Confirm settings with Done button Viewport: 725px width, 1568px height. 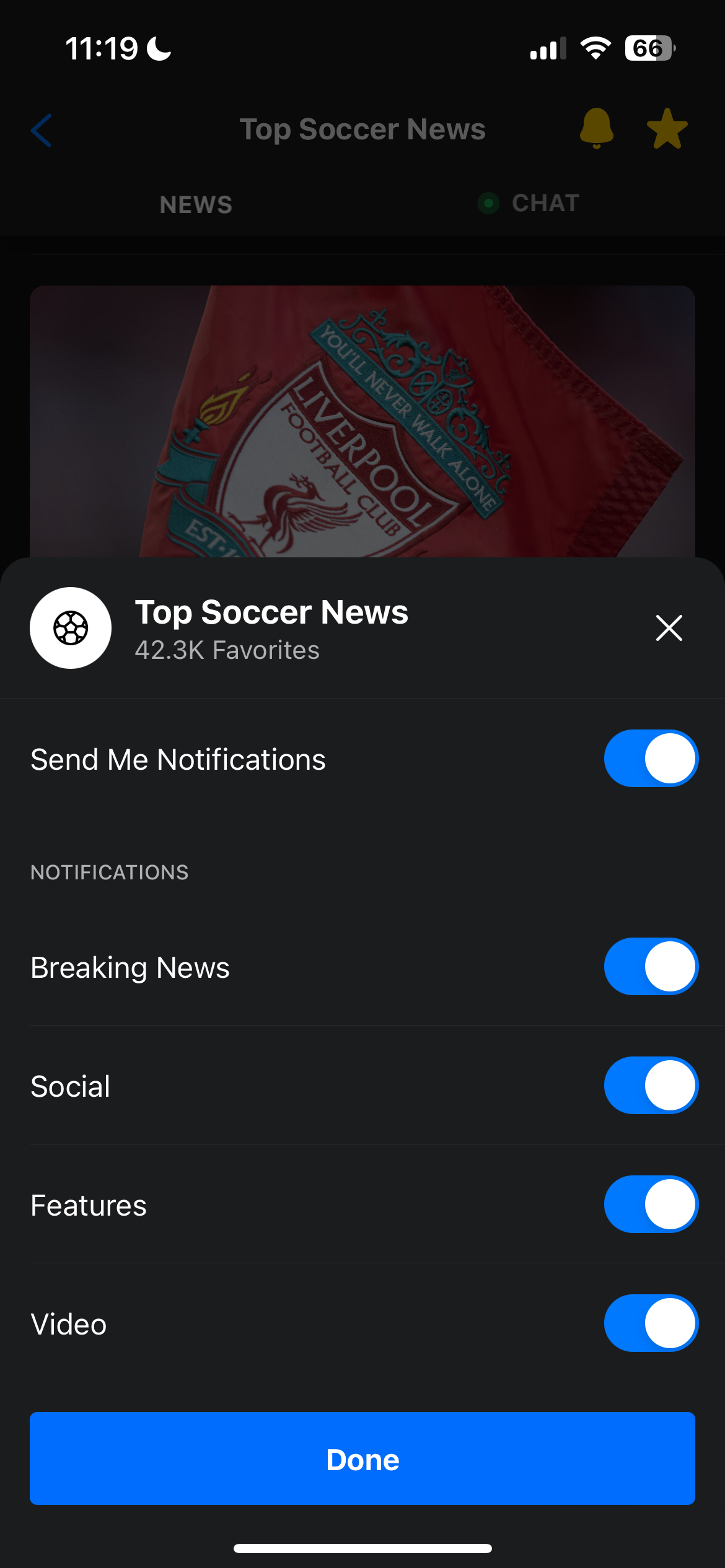(362, 1458)
